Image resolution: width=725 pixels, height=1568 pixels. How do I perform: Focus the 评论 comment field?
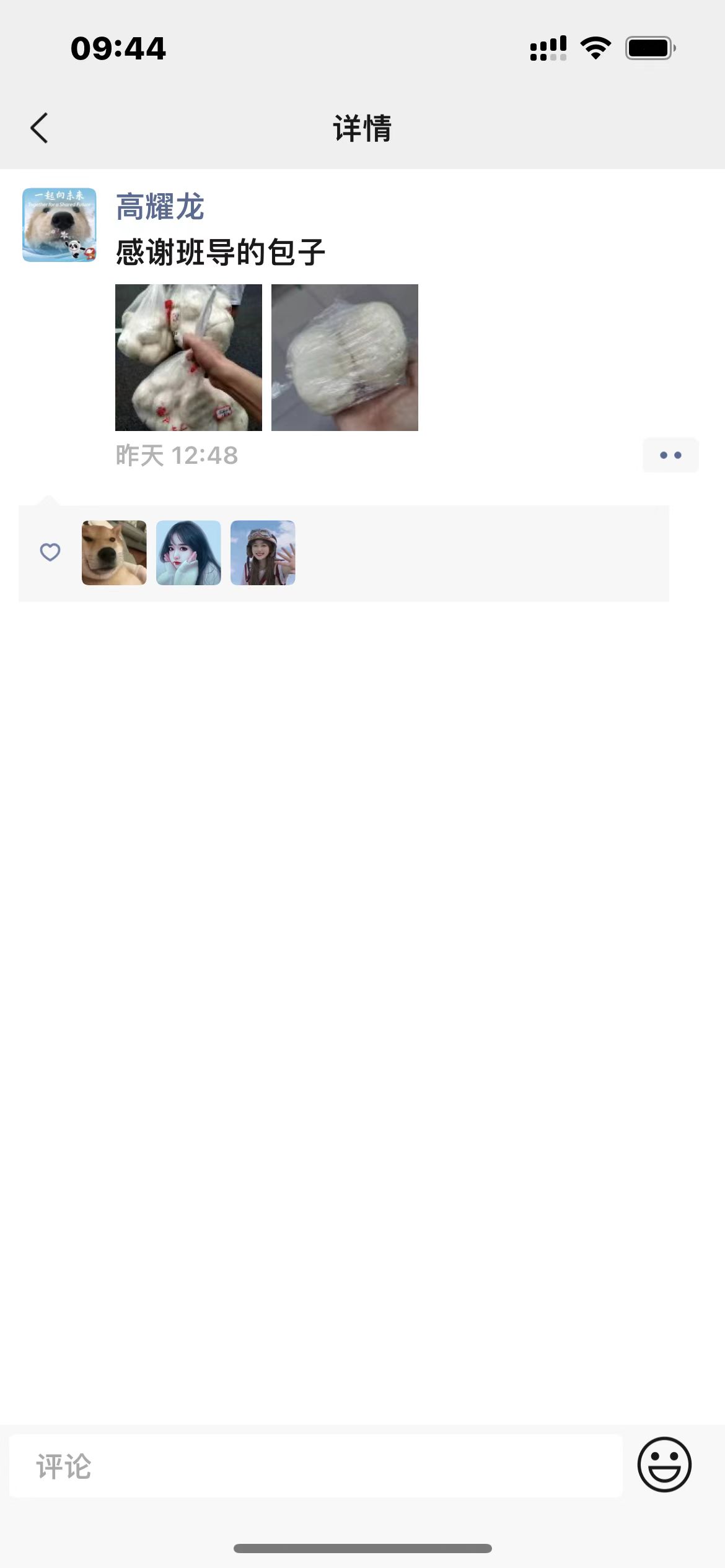(315, 1466)
